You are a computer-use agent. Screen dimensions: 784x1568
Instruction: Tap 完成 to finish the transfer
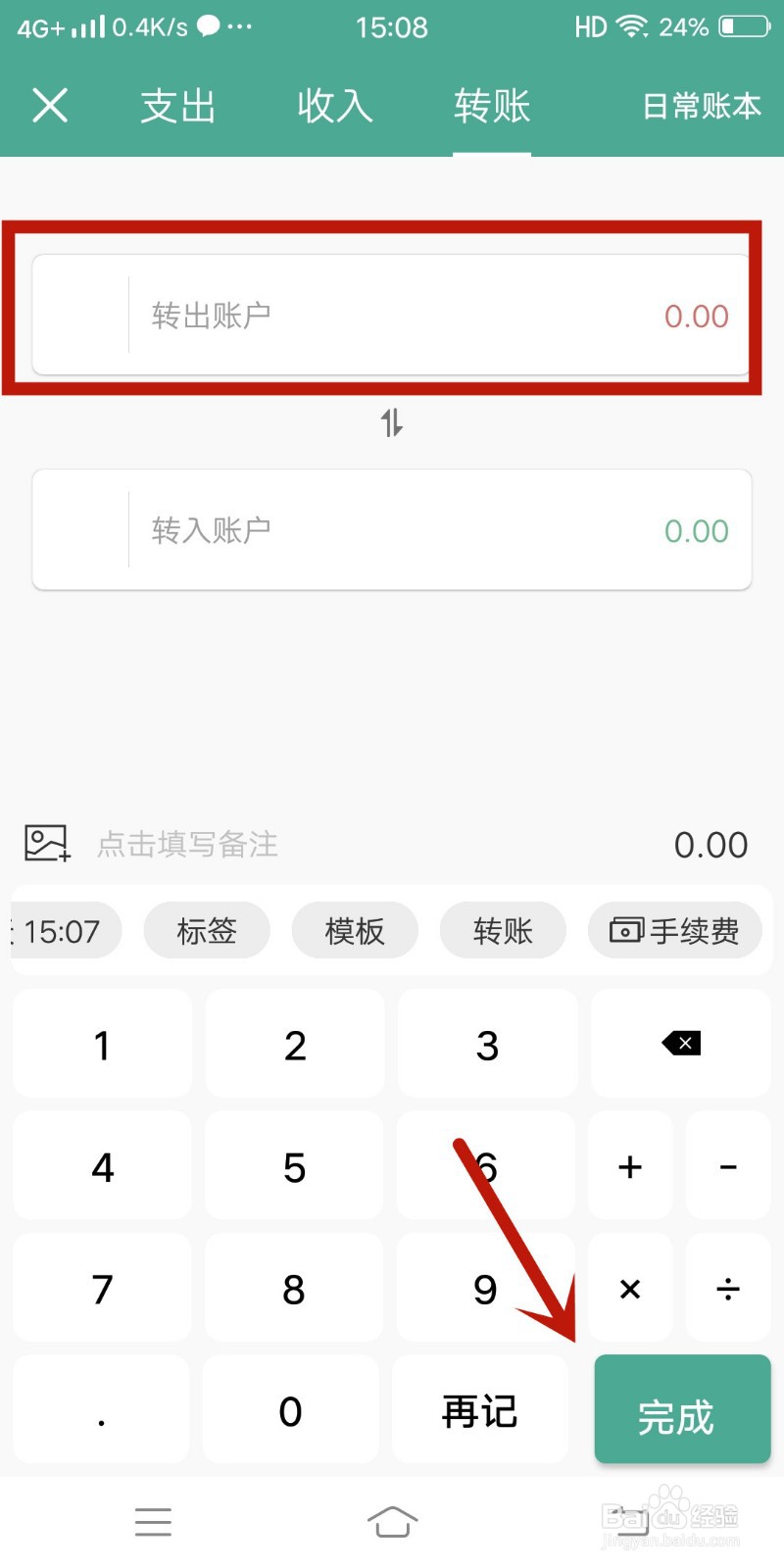point(682,1411)
